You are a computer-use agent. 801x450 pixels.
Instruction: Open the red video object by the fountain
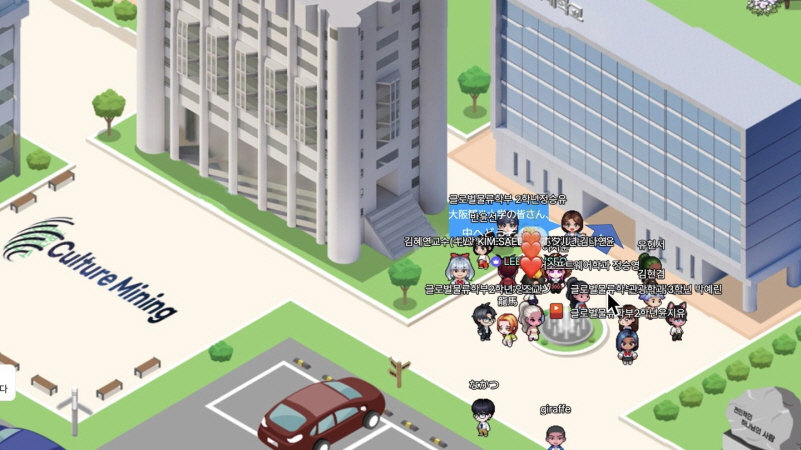pos(556,312)
